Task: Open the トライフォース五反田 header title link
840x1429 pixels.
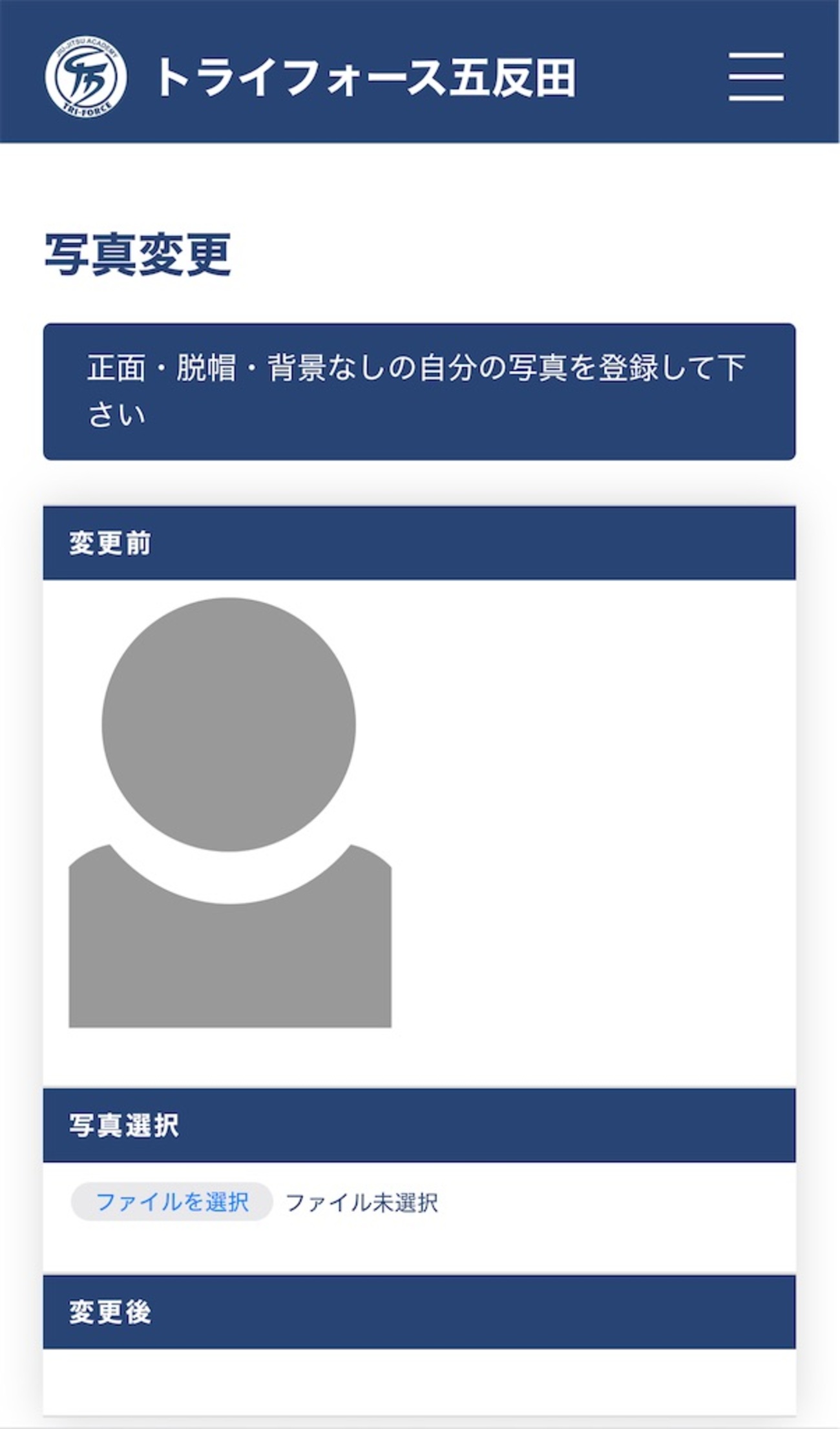Action: coord(365,77)
